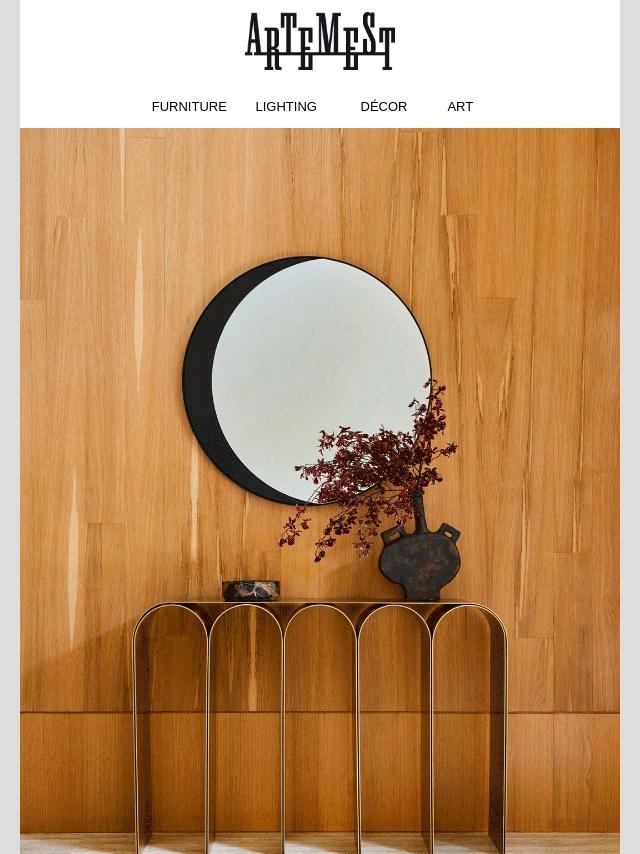The height and width of the screenshot is (854, 640).
Task: Go to the Lighting section
Action: coord(286,106)
